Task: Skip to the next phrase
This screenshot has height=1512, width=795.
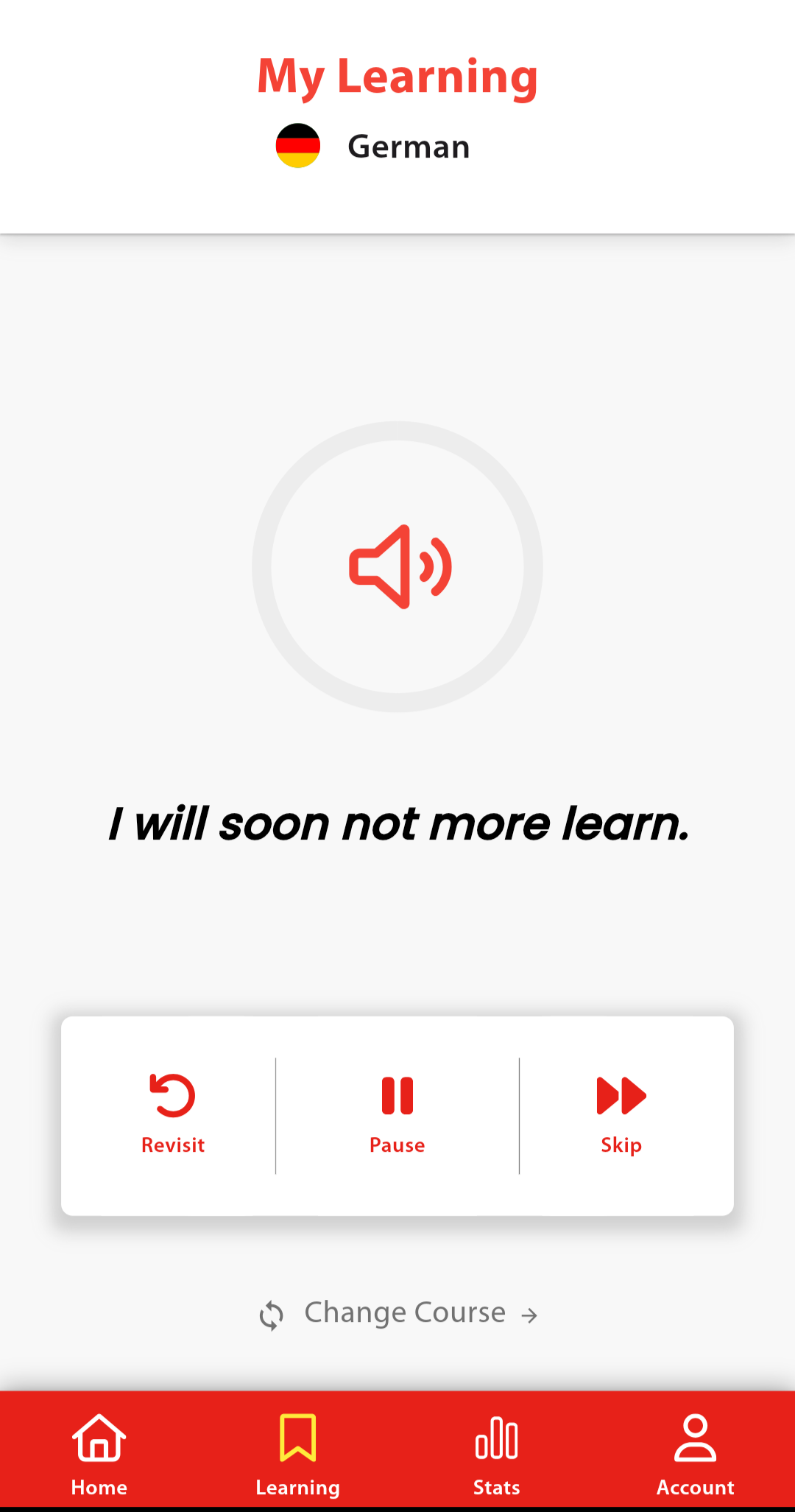Action: click(621, 1114)
